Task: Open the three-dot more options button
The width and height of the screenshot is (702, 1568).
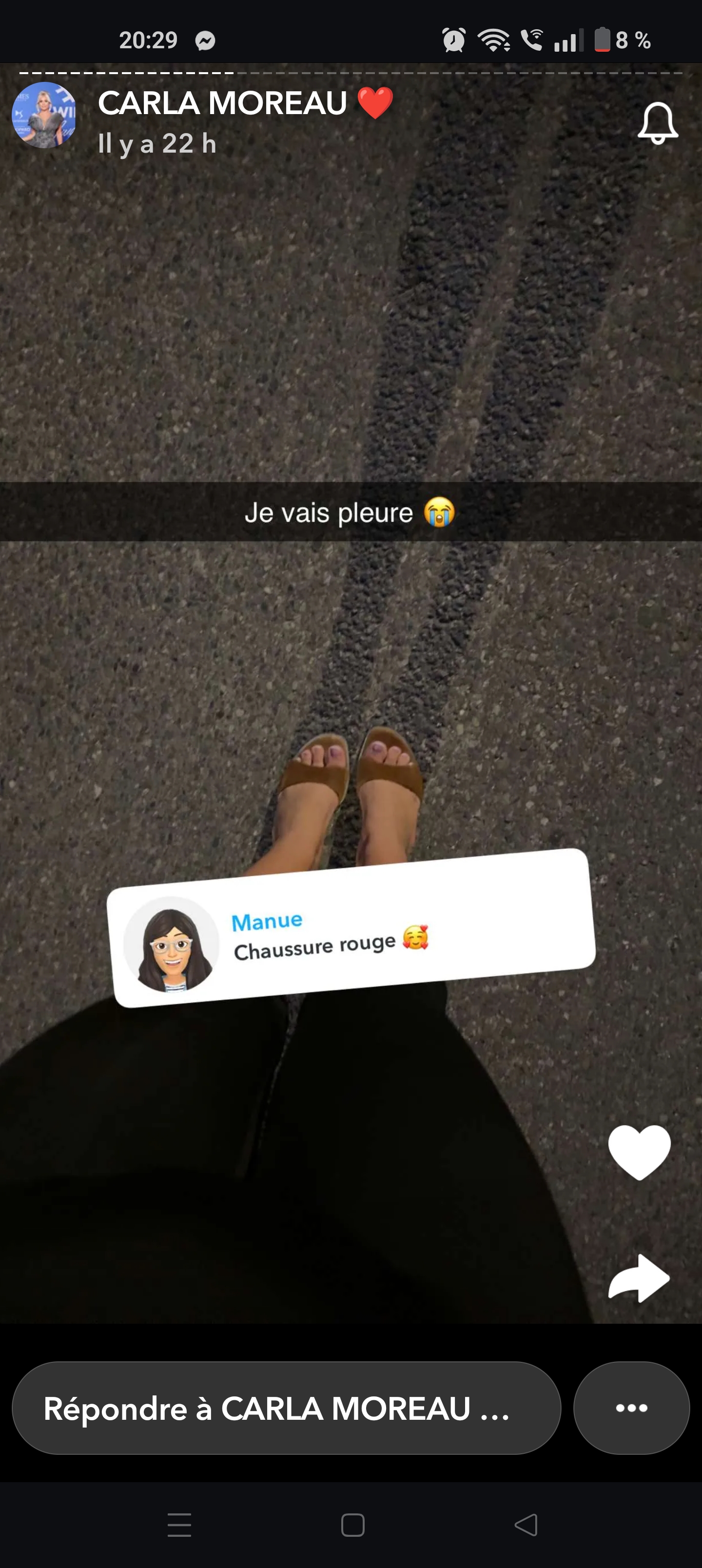Action: (x=631, y=1408)
